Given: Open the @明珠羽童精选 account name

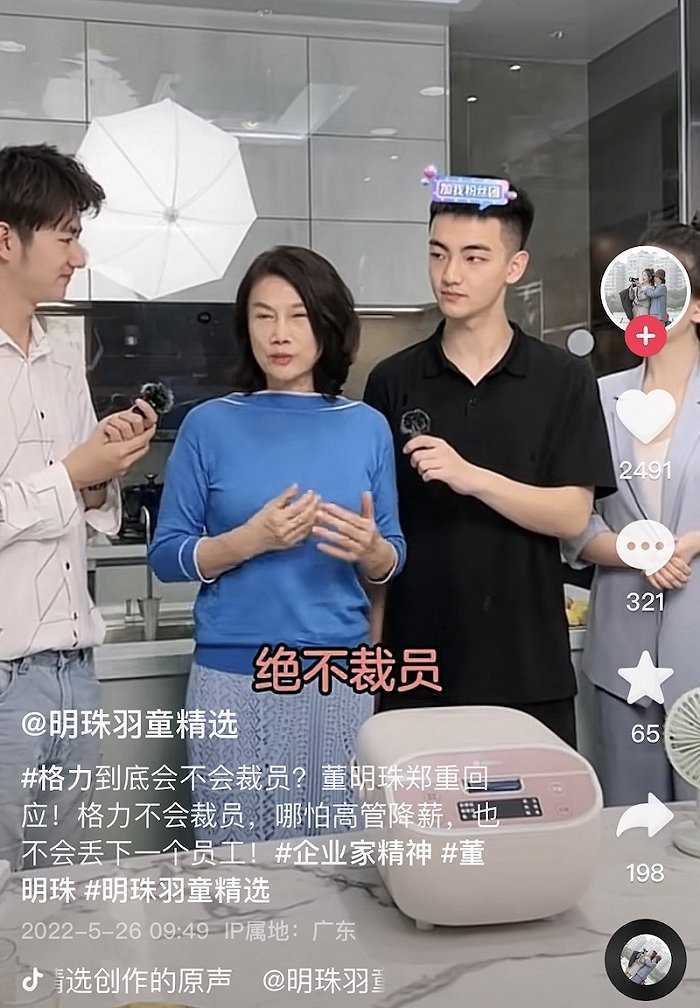Looking at the screenshot, I should (x=130, y=723).
